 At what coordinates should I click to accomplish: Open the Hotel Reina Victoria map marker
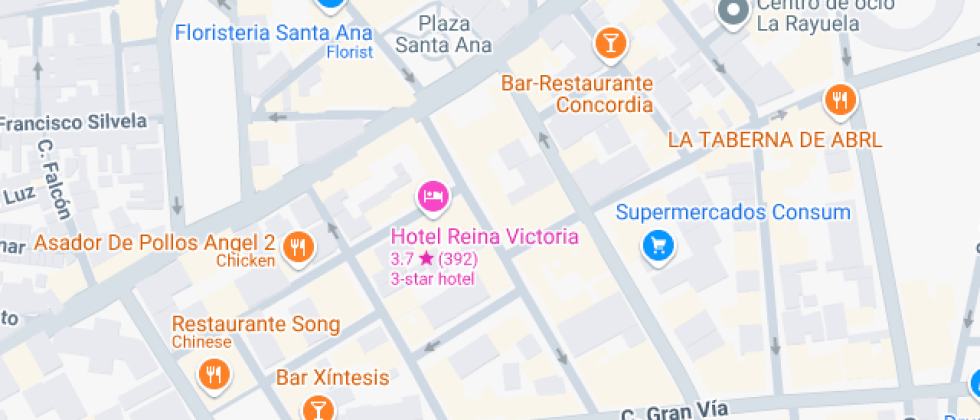[433, 197]
